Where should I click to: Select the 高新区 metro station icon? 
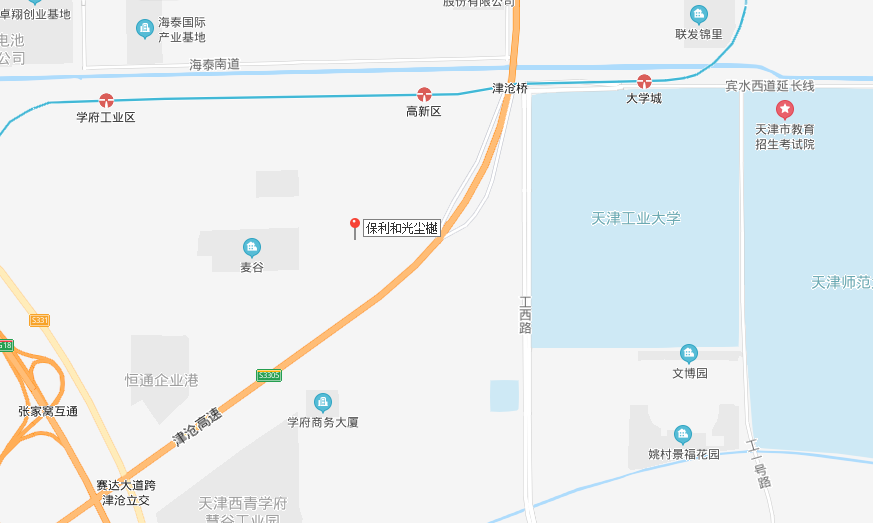[x=424, y=95]
